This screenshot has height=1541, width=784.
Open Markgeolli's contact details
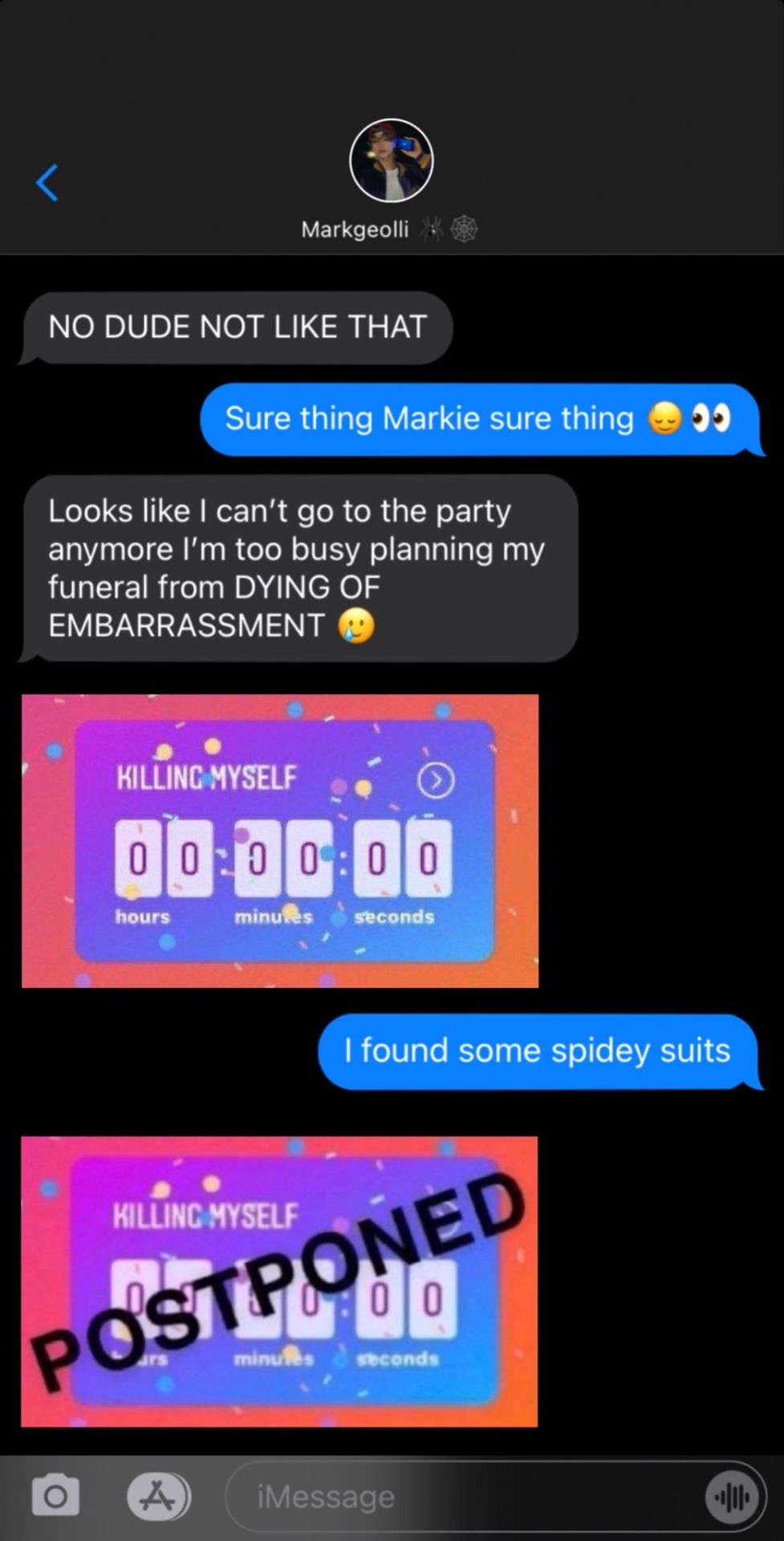pos(391,161)
